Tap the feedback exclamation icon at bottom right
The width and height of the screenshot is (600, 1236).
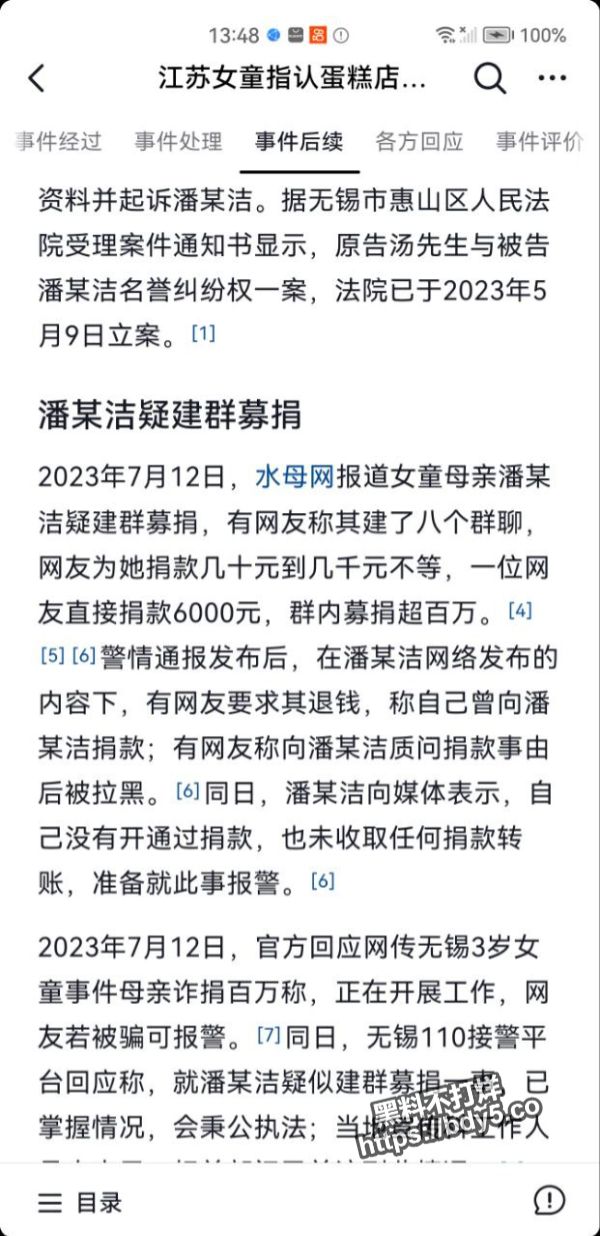(549, 1200)
